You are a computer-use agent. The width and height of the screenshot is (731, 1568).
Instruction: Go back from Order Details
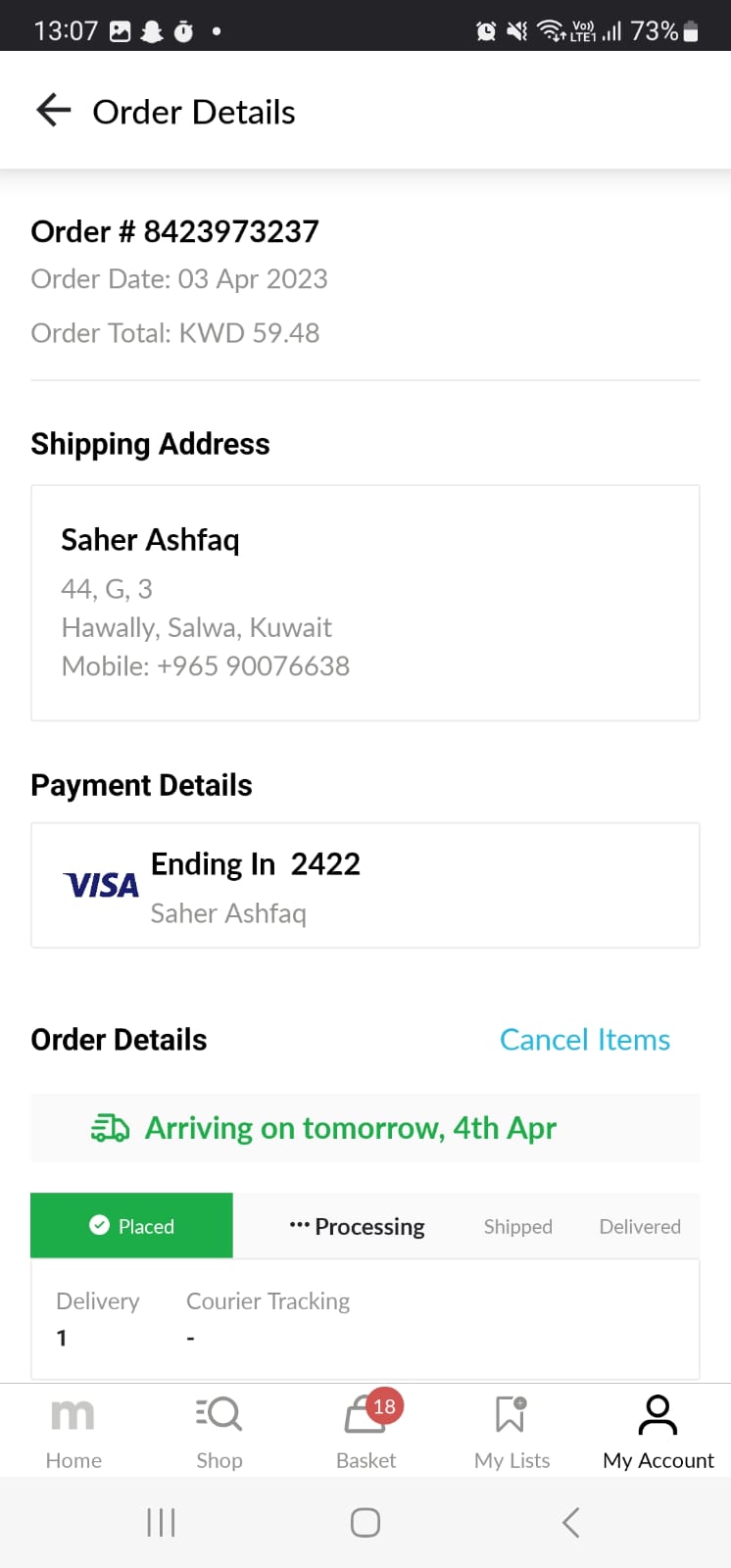(54, 111)
